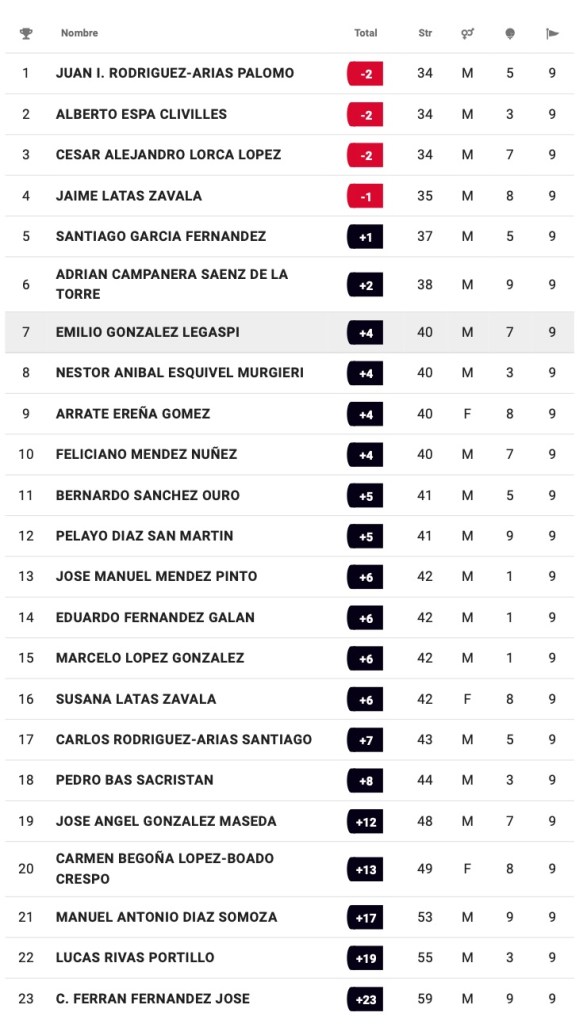
Task: View Arrate Ereña Gomez's score details
Action: click(x=289, y=414)
